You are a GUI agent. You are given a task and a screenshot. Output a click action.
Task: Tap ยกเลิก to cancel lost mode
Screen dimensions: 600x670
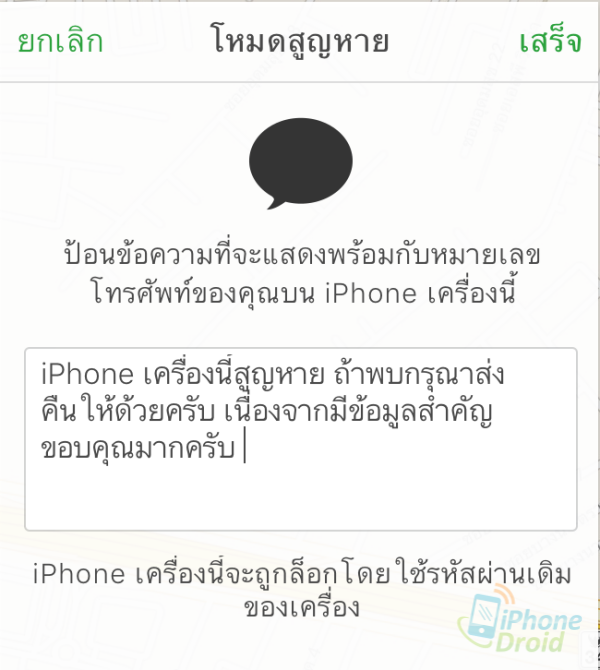[60, 42]
